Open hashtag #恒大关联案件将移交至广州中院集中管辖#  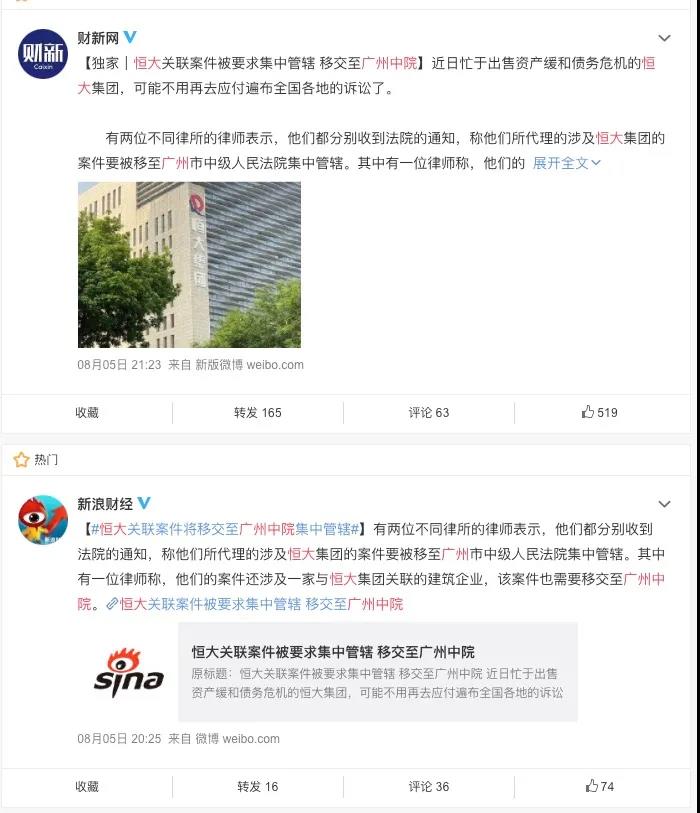pyautogui.click(x=225, y=529)
